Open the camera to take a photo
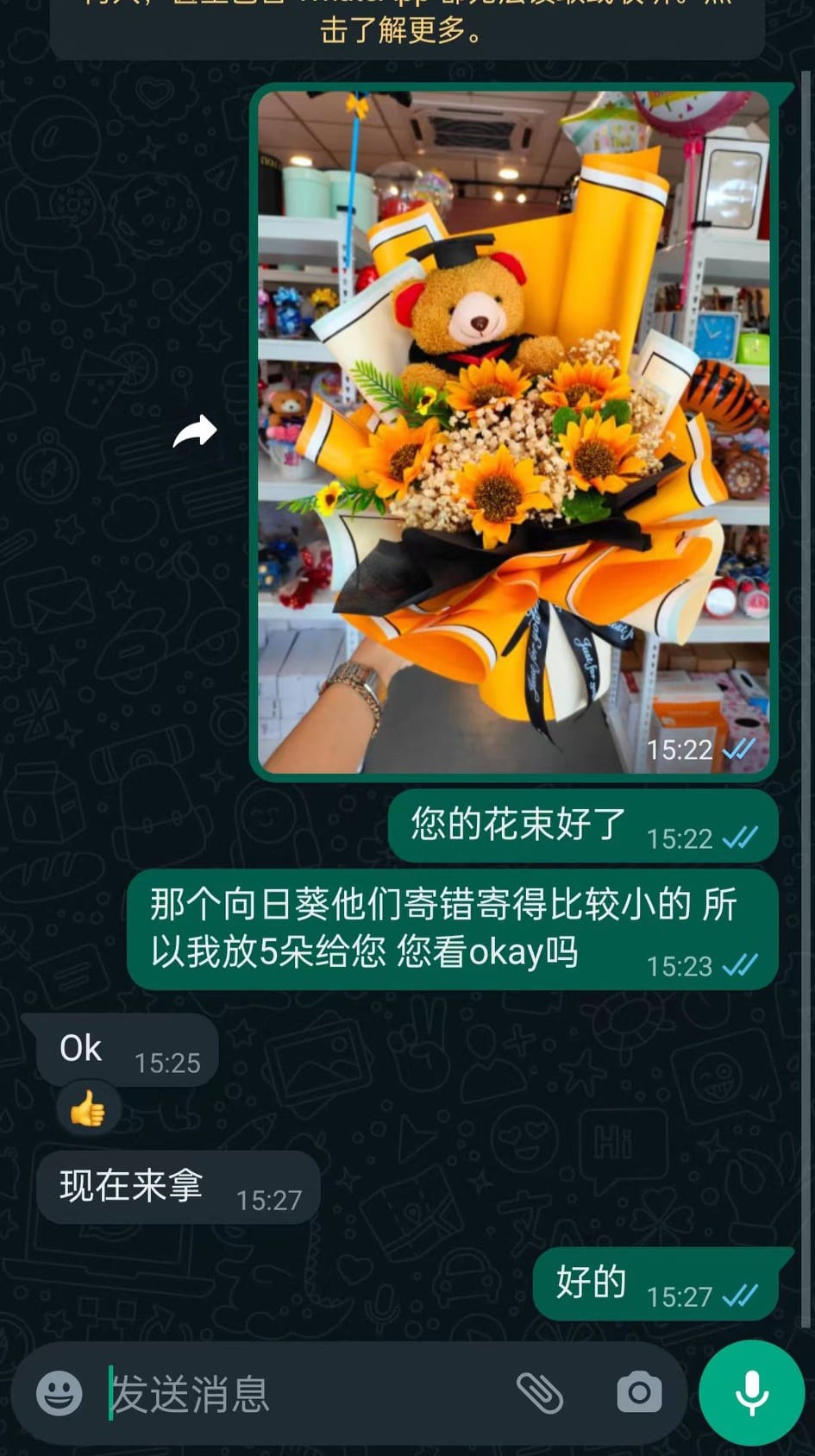This screenshot has height=1456, width=815. (x=639, y=1393)
